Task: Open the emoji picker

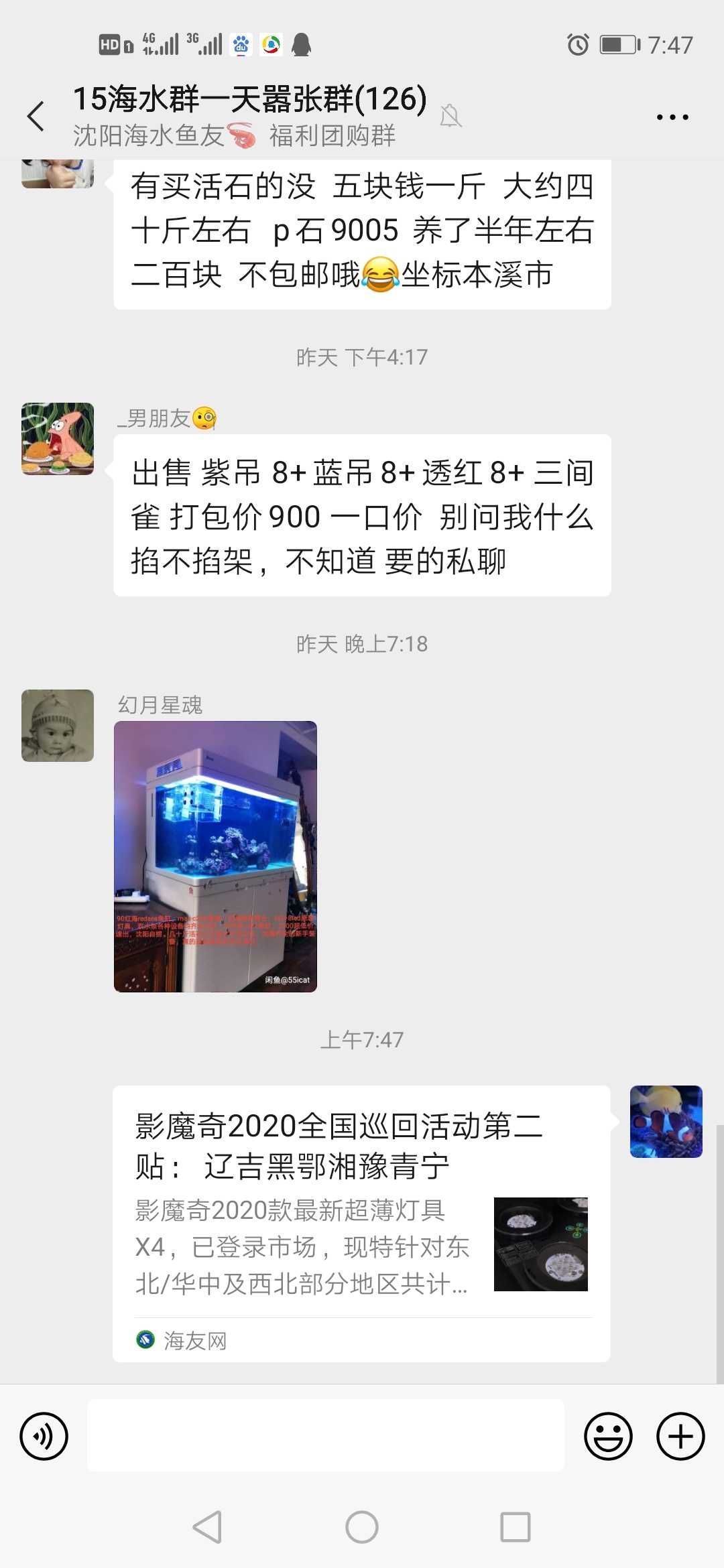Action: [608, 1436]
